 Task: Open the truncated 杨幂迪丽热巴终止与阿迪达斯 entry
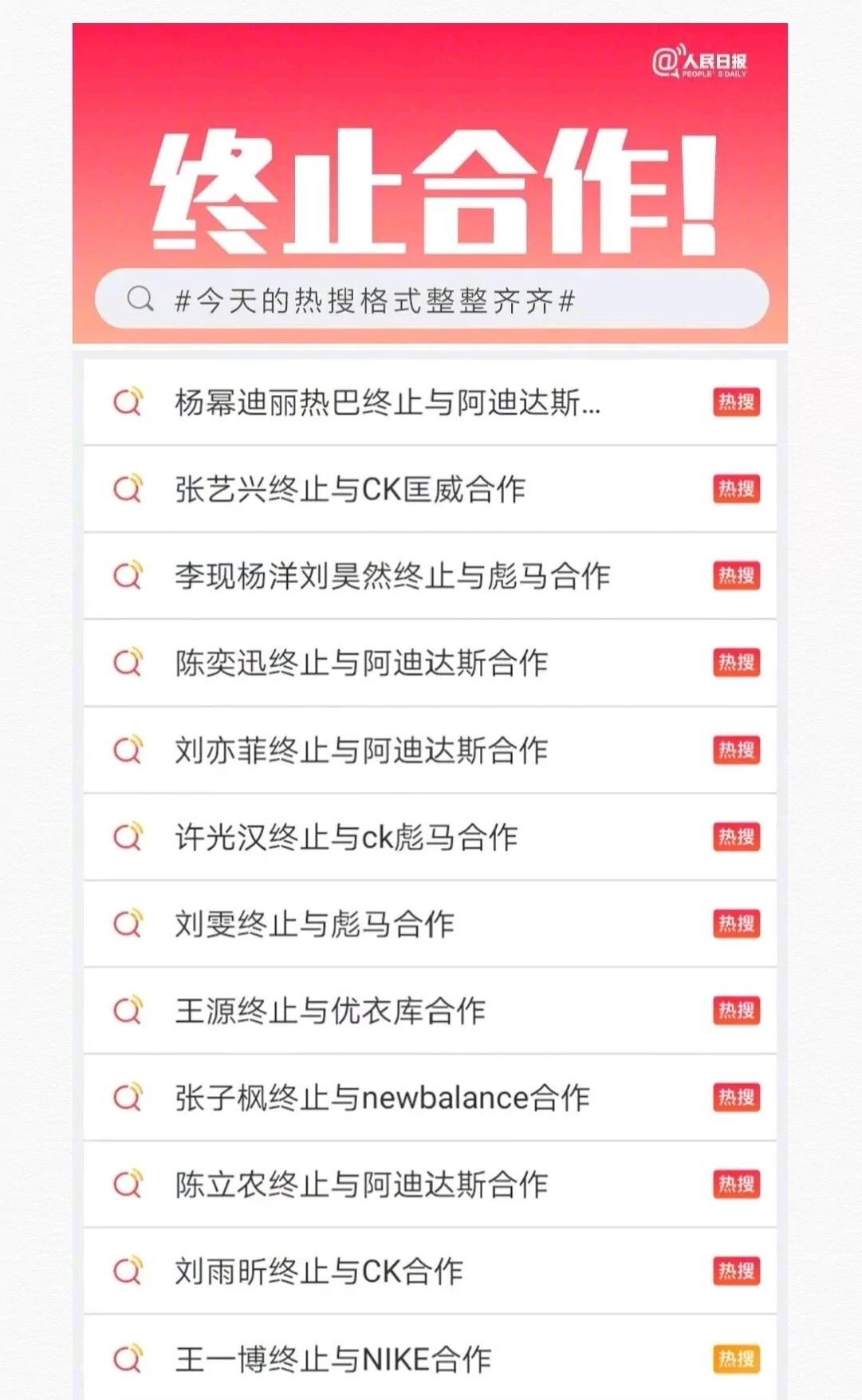click(x=391, y=403)
